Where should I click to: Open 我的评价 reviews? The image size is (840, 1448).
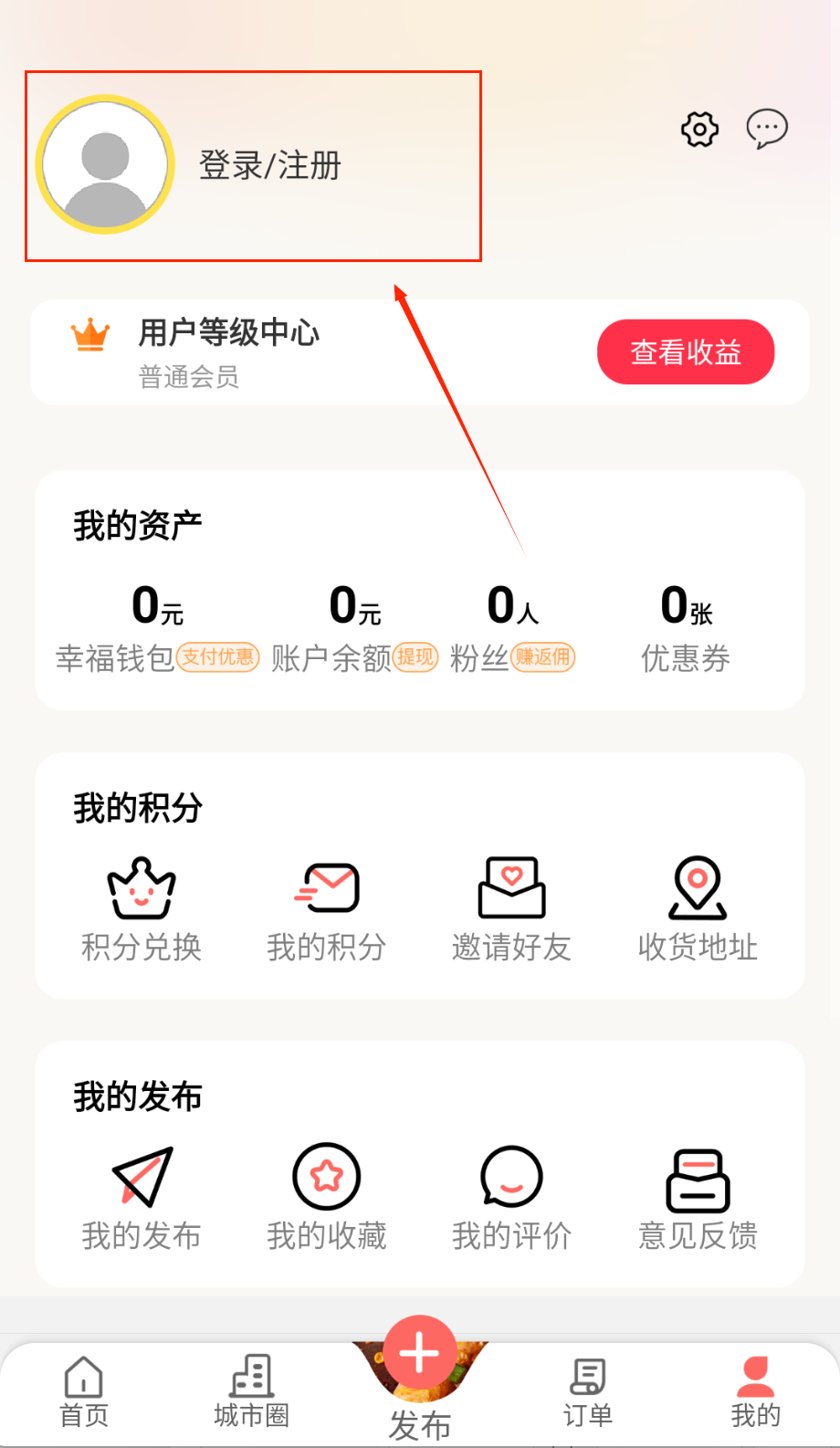click(512, 1198)
